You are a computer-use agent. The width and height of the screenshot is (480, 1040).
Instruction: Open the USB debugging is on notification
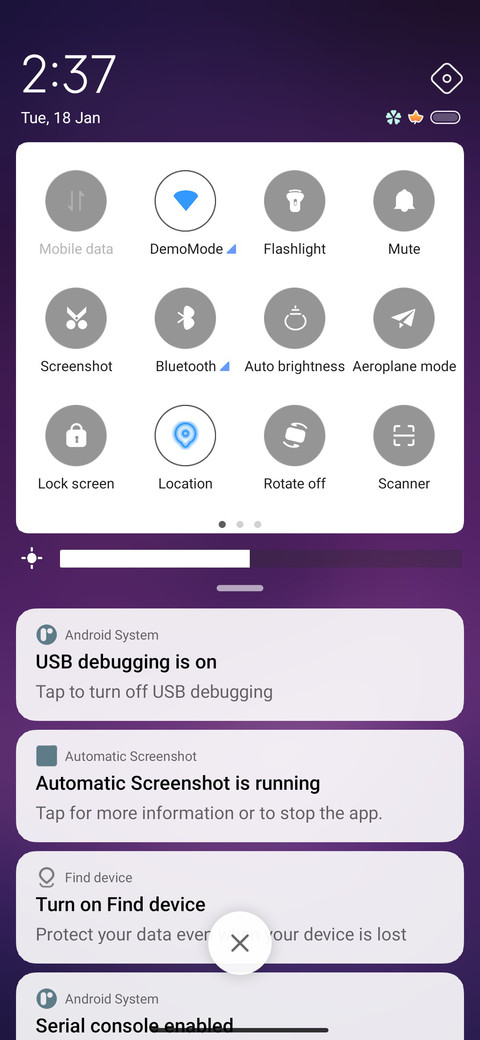click(240, 664)
